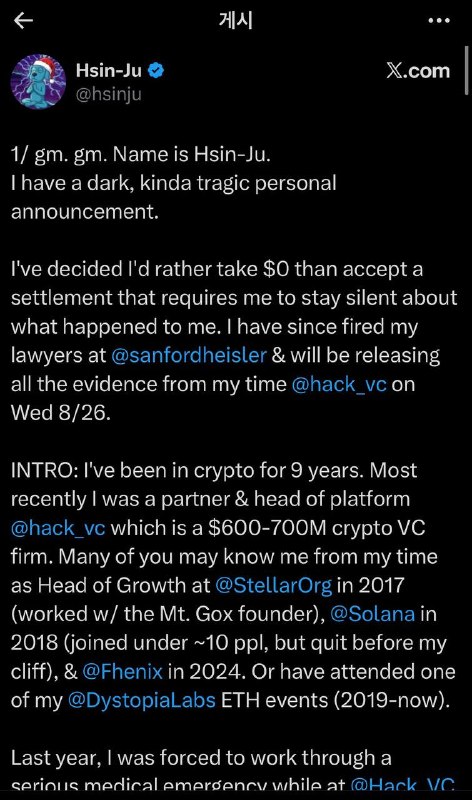Viewport: 472px width, 800px height.
Task: Tap the Hsin-Ju display name
Action: (109, 70)
